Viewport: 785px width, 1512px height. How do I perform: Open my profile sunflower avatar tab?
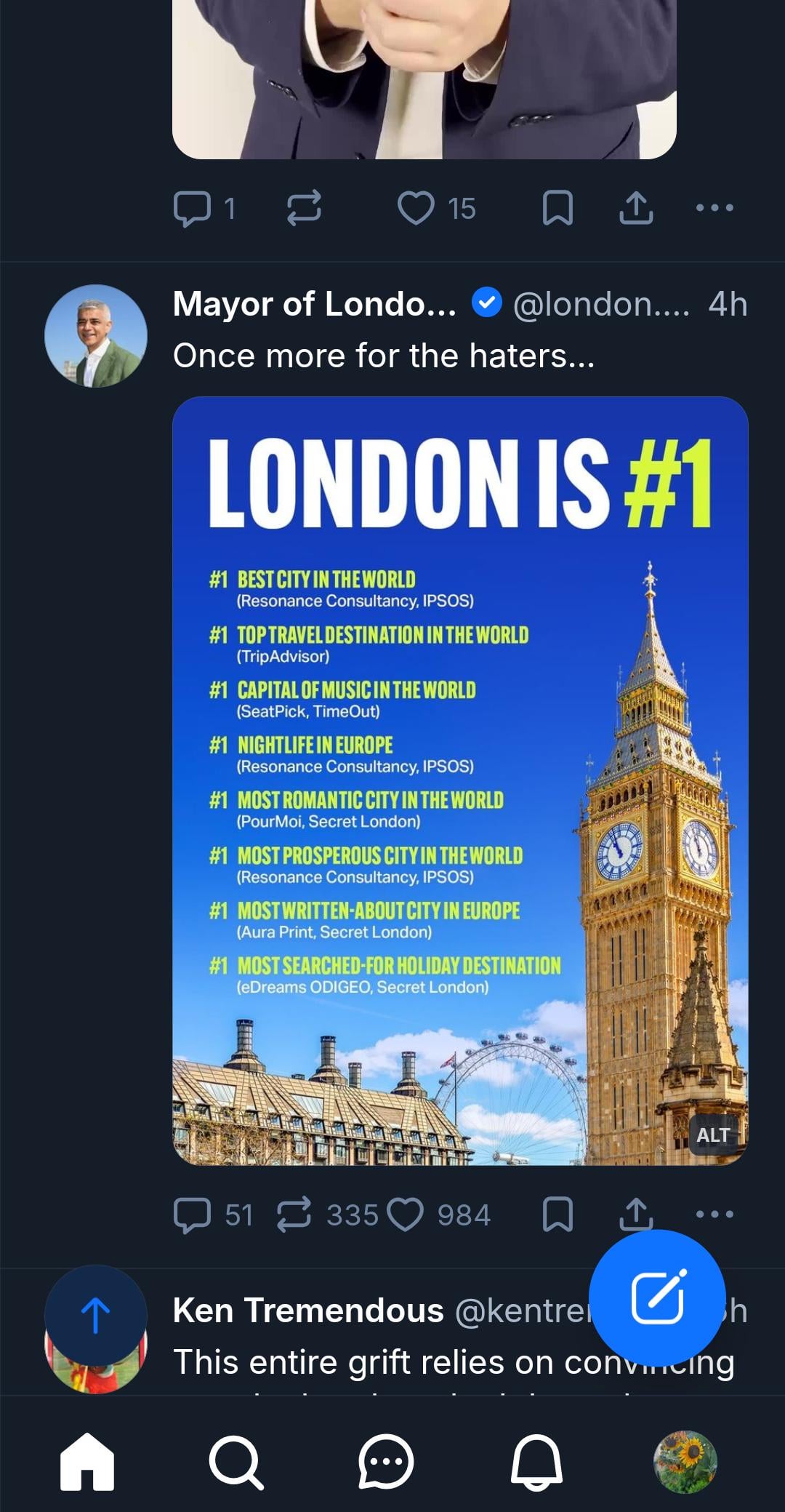click(685, 1462)
